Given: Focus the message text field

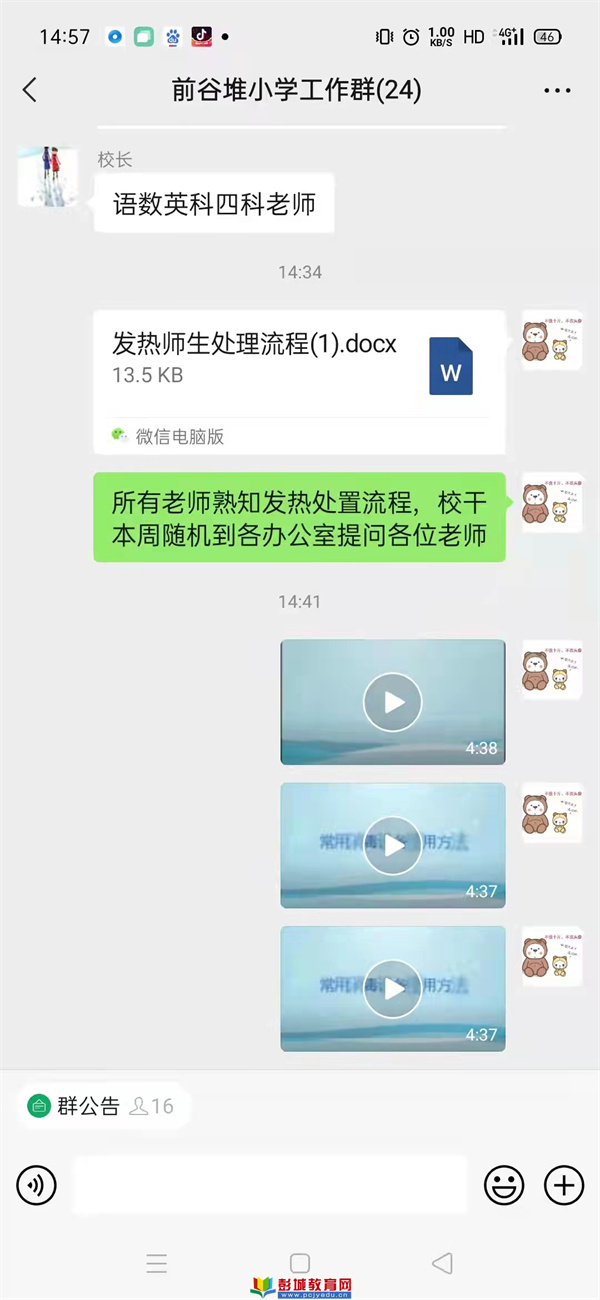Looking at the screenshot, I should pos(270,1186).
